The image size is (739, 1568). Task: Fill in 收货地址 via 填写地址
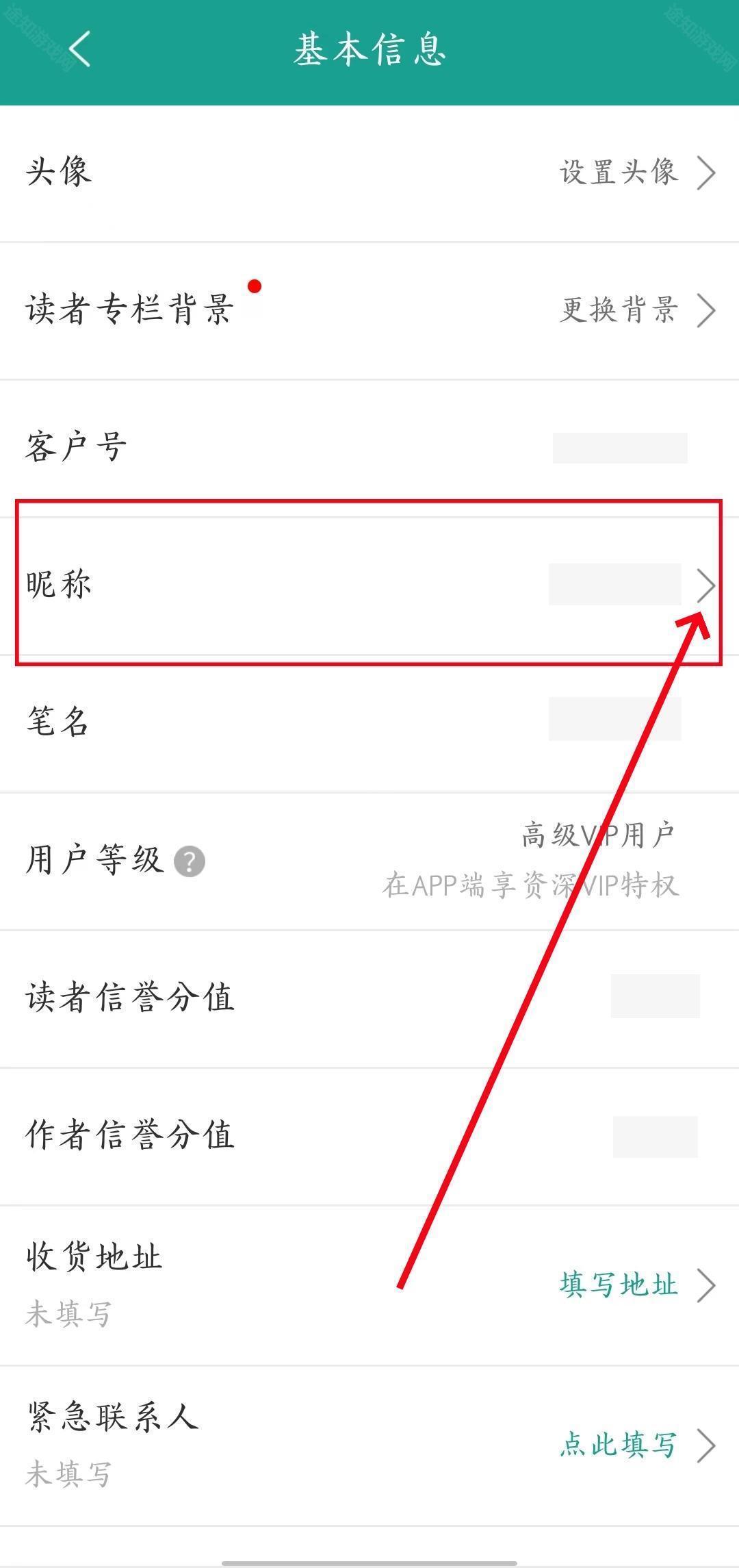[x=636, y=1285]
